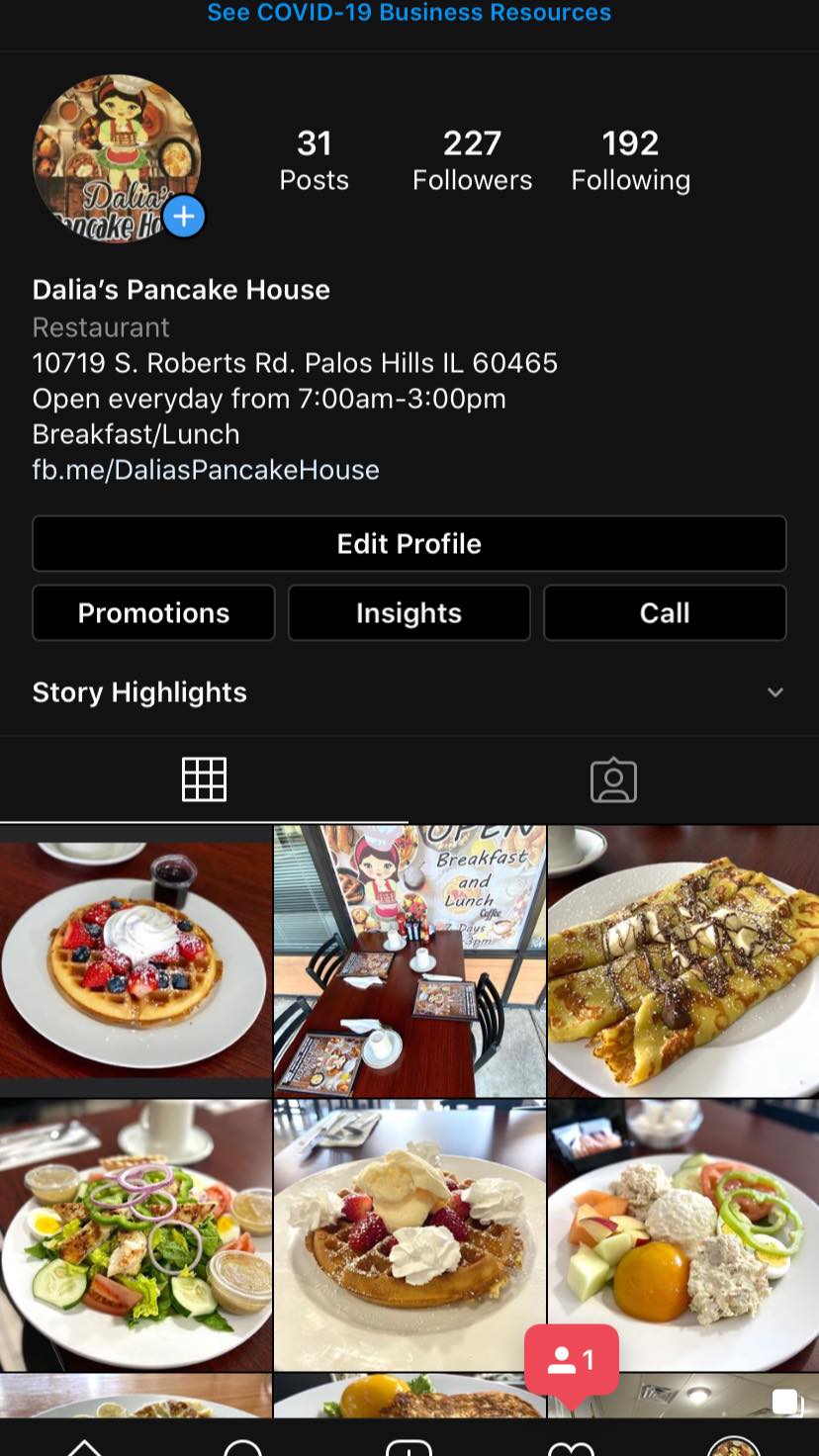Open the berry waffle with whipped cream post
The image size is (819, 1456).
coord(136,960)
